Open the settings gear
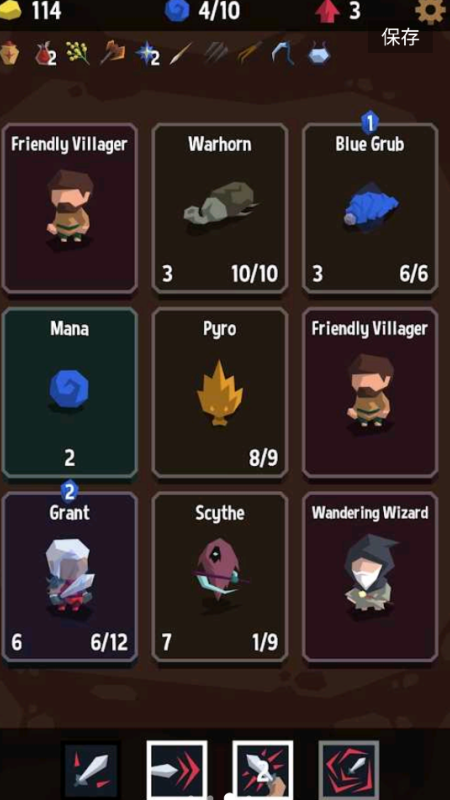 [x=430, y=11]
